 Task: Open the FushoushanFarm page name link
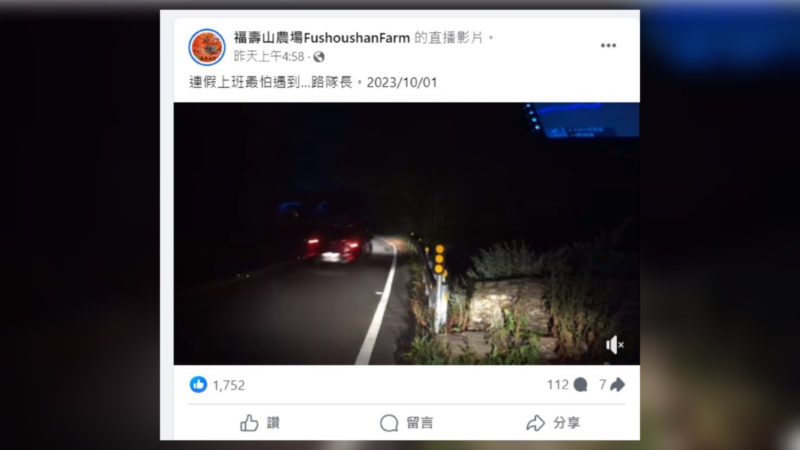coord(321,38)
